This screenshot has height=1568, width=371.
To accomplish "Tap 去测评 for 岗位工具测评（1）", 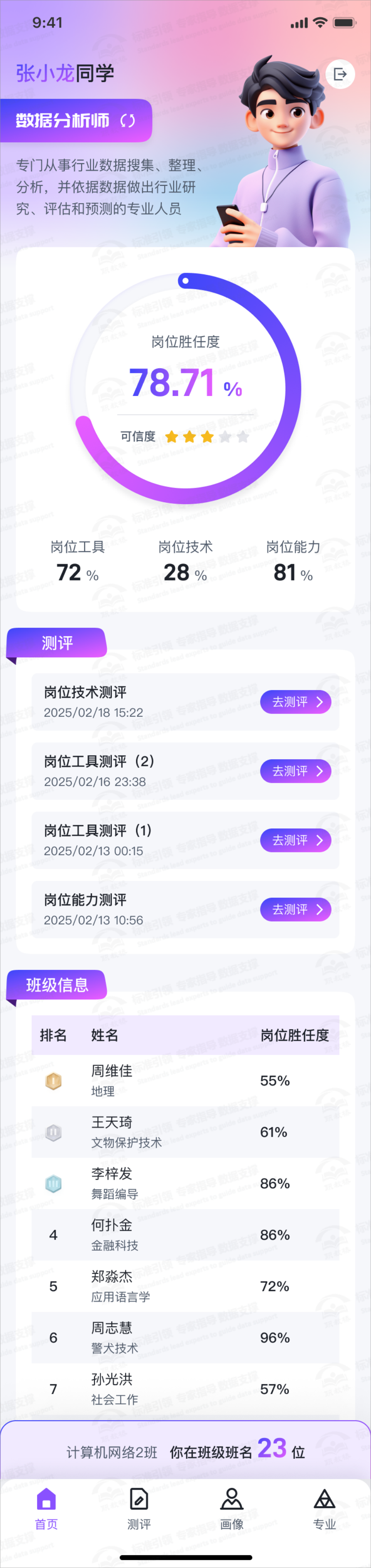I will pyautogui.click(x=296, y=840).
